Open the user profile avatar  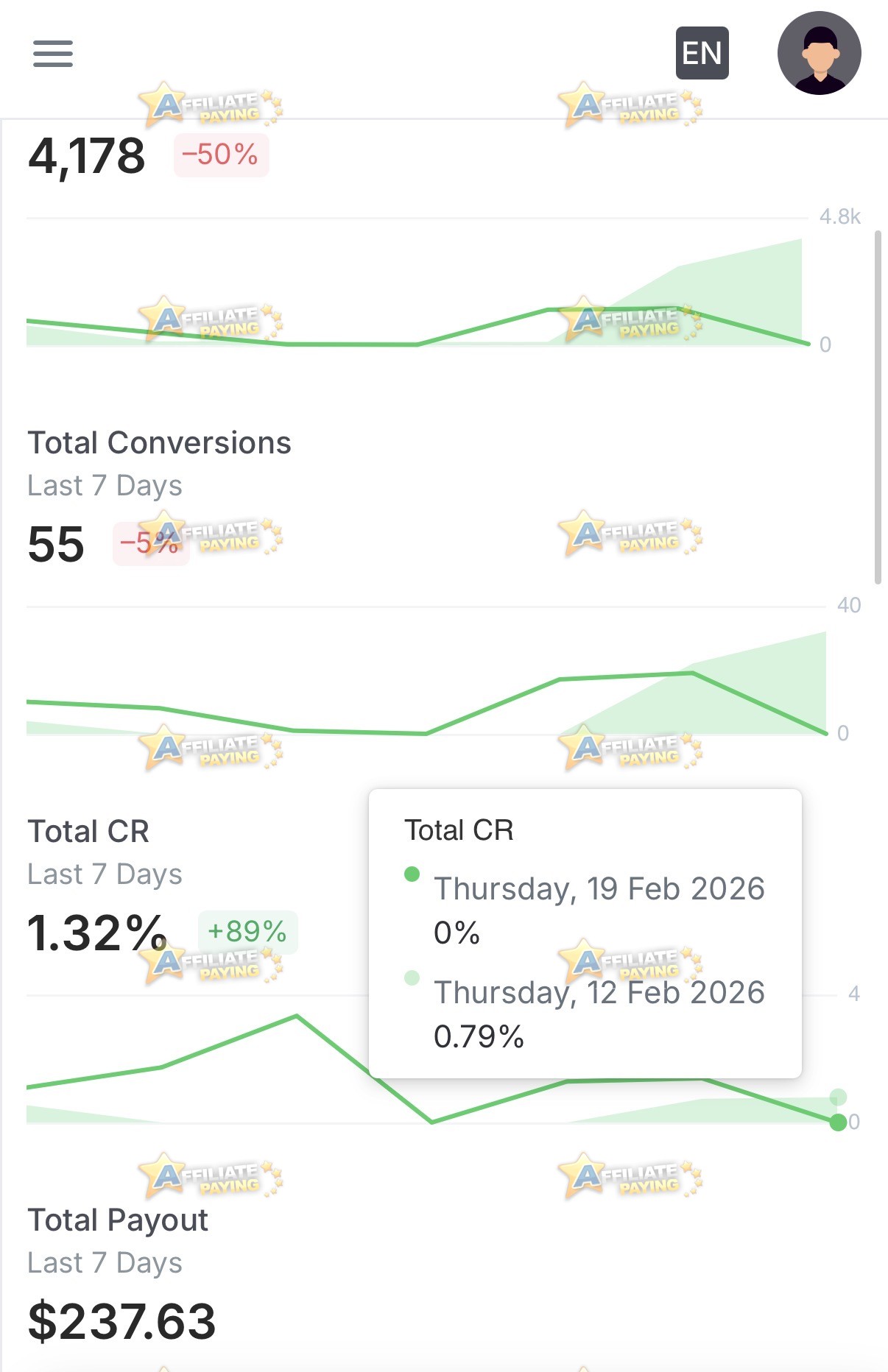point(819,53)
